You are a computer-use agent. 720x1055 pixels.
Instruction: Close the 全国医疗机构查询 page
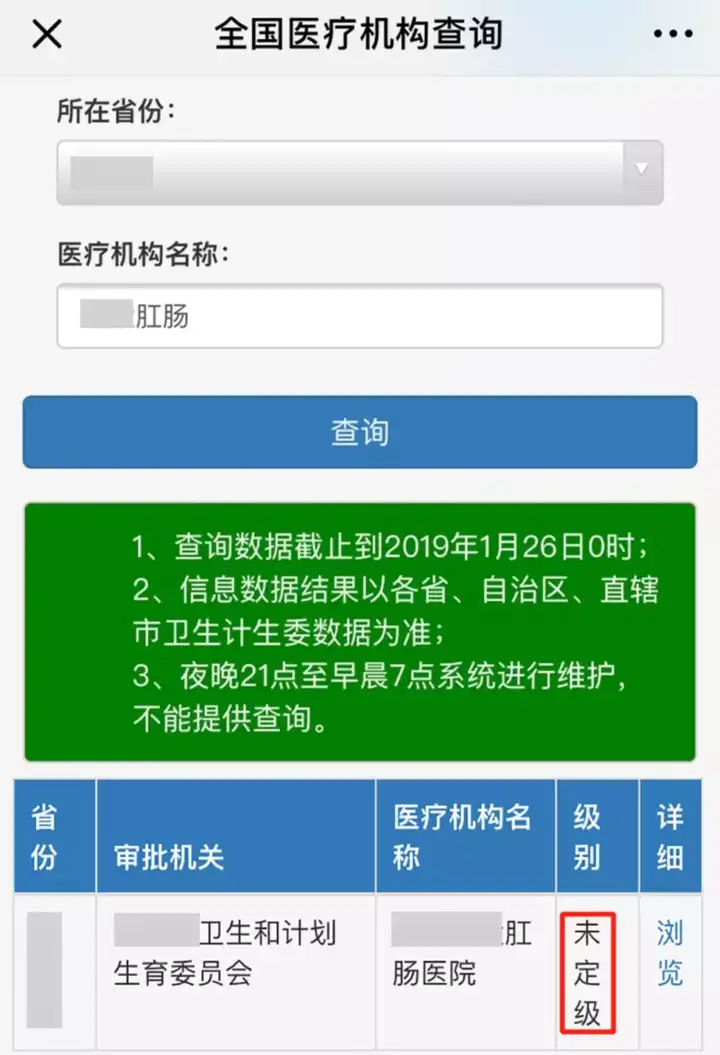click(x=47, y=34)
